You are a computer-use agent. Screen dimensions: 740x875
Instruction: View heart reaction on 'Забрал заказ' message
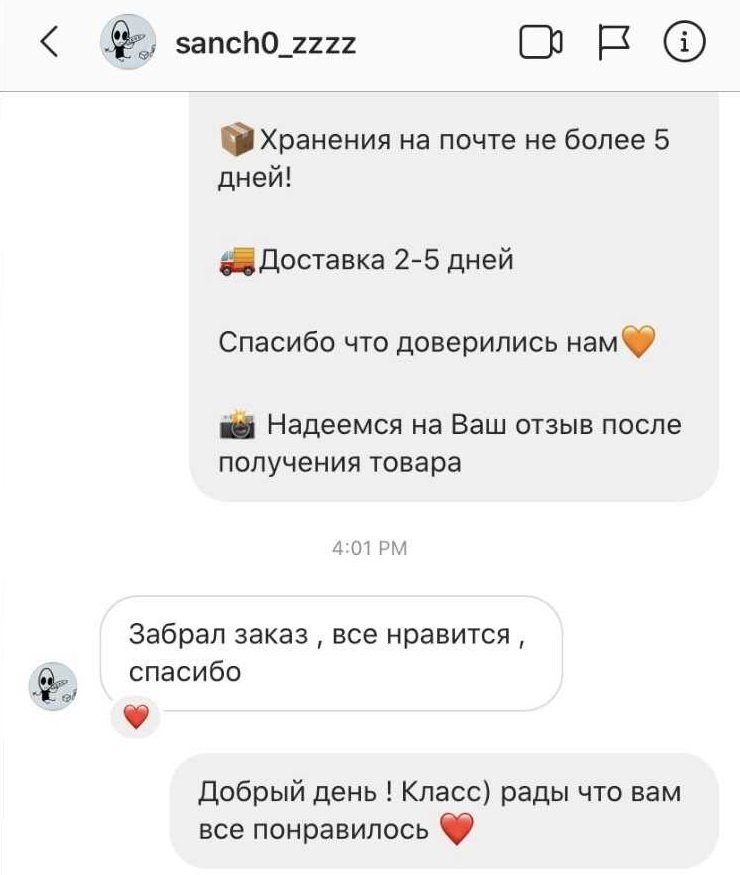click(135, 716)
